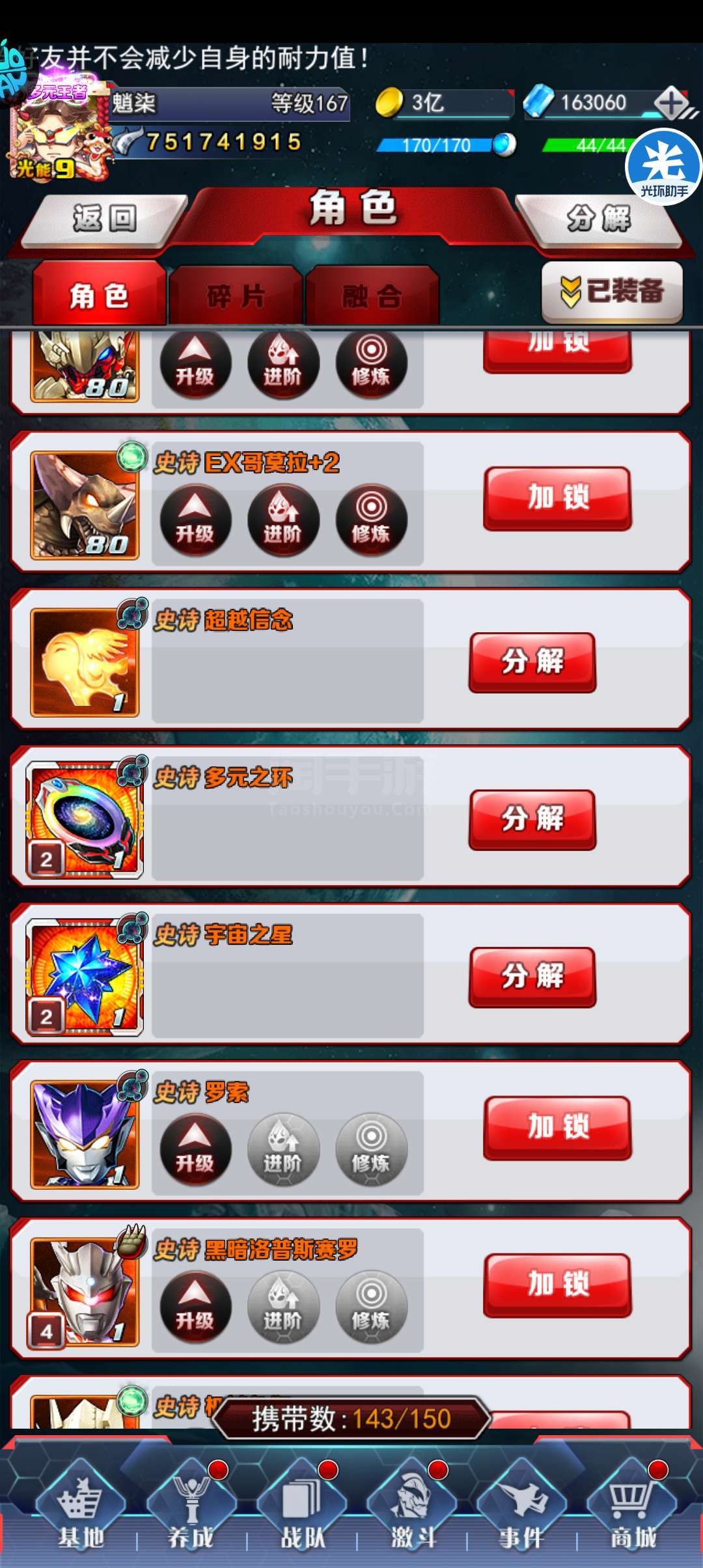Viewport: 703px width, 1568px height.
Task: Lock EX哥莫拉+2 with 加锁
Action: (x=558, y=498)
